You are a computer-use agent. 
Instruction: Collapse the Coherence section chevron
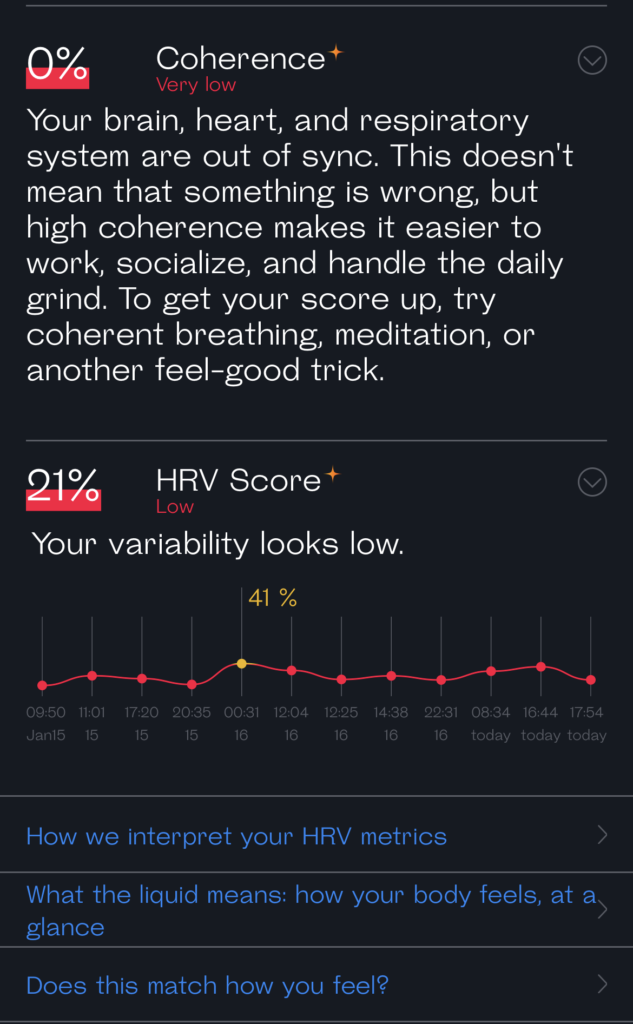(x=592, y=61)
